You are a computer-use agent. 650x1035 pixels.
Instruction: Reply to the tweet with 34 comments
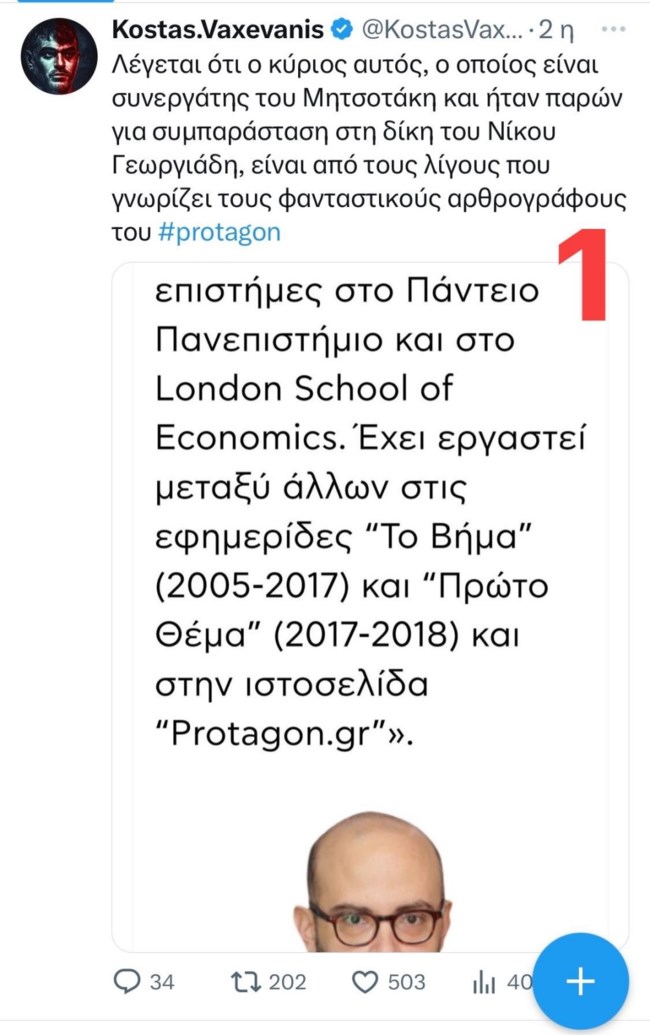click(x=128, y=982)
